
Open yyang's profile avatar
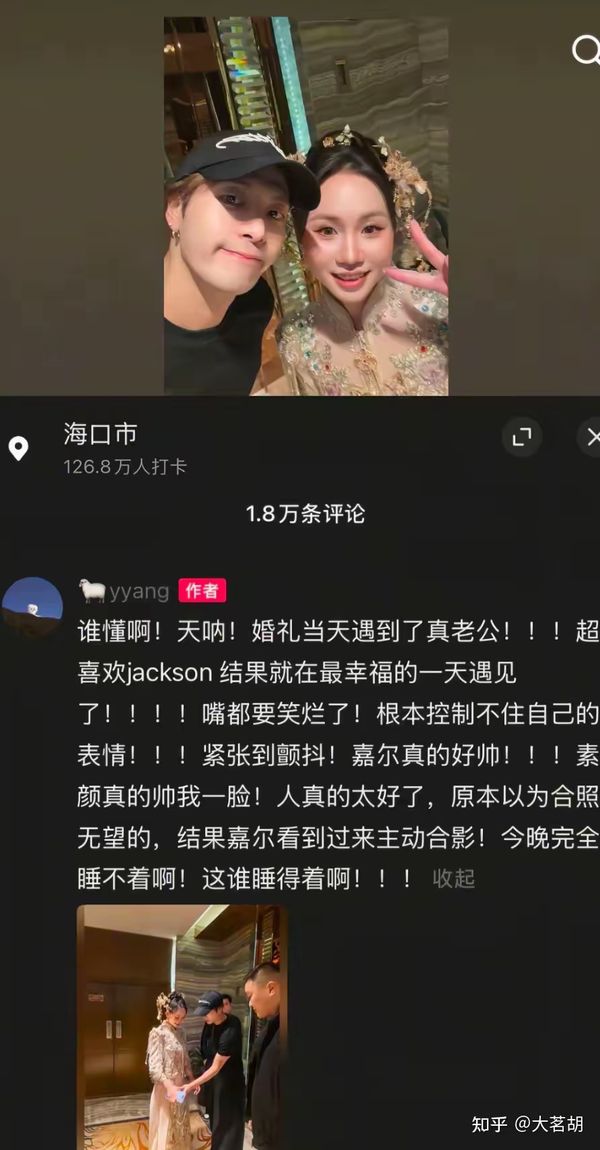click(32, 606)
